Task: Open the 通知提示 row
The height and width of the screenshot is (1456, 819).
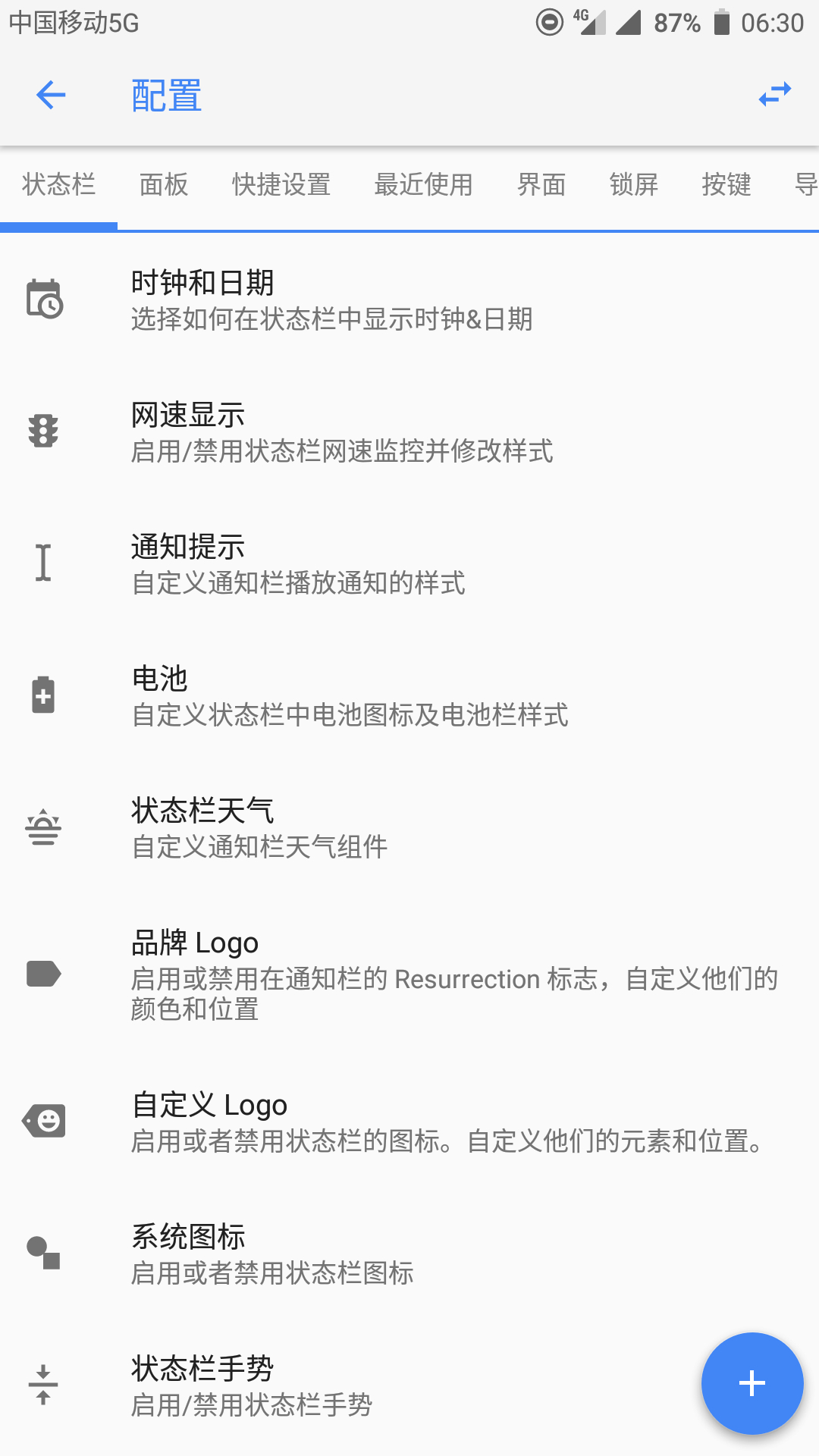Action: [409, 563]
